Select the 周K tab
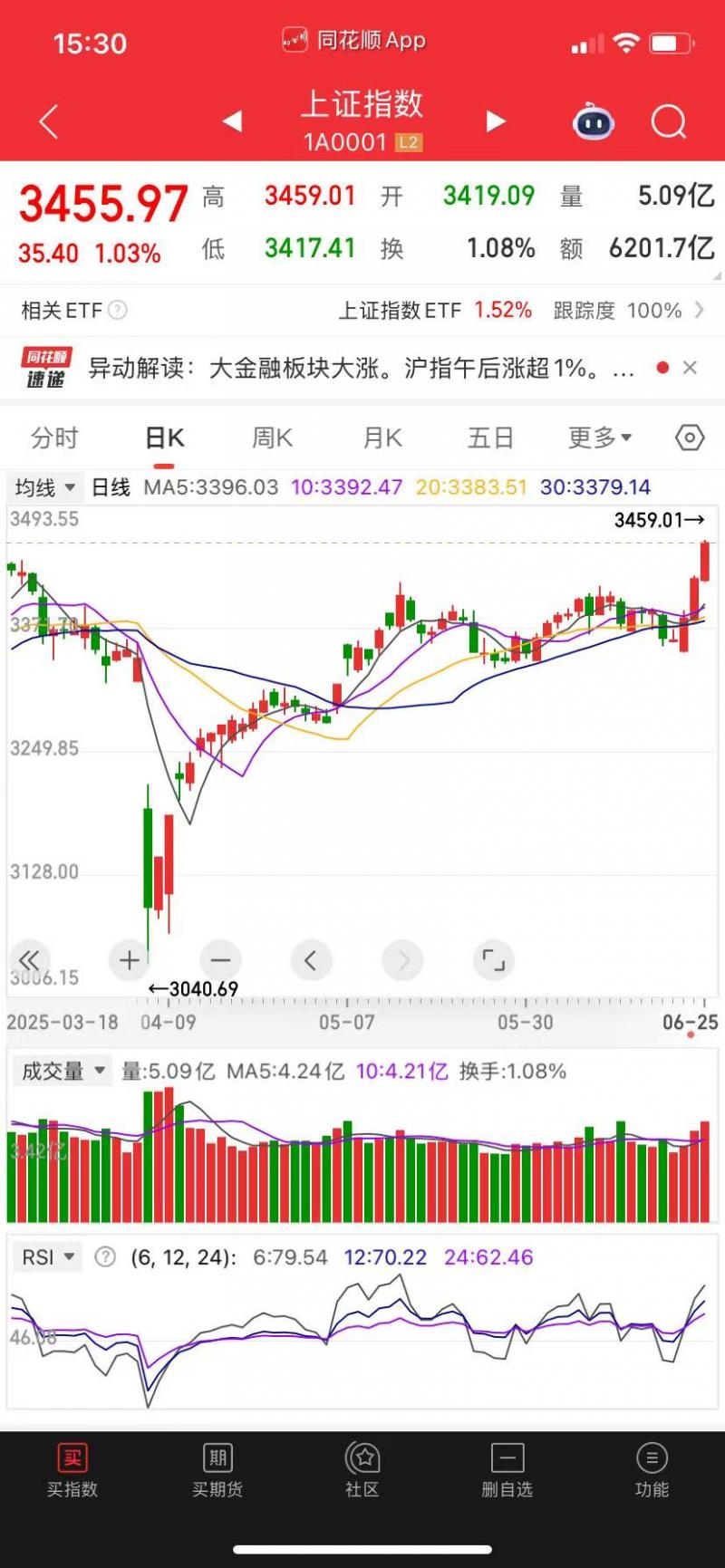The height and width of the screenshot is (1568, 725). (x=272, y=438)
